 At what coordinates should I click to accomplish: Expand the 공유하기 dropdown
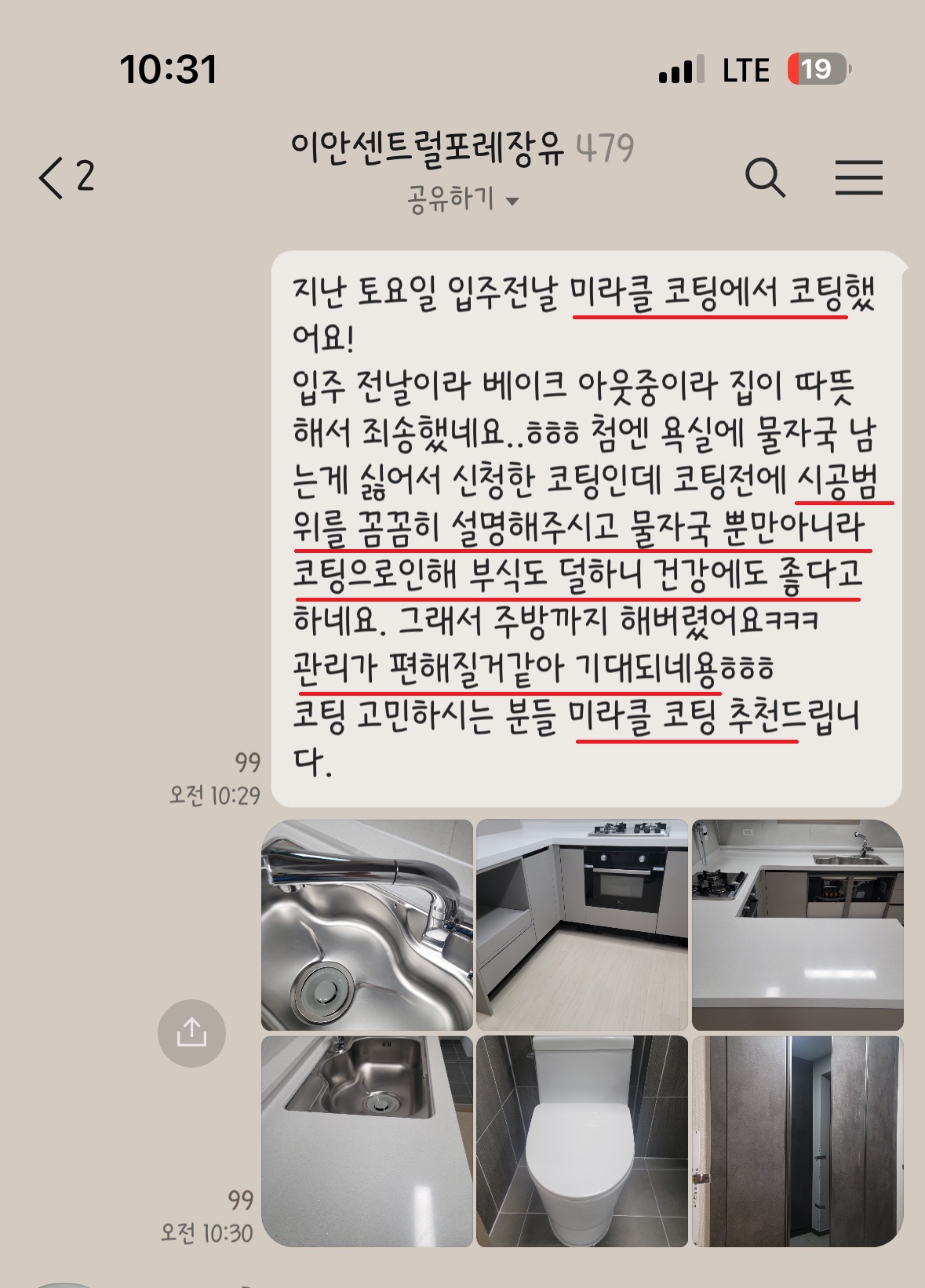[463, 200]
